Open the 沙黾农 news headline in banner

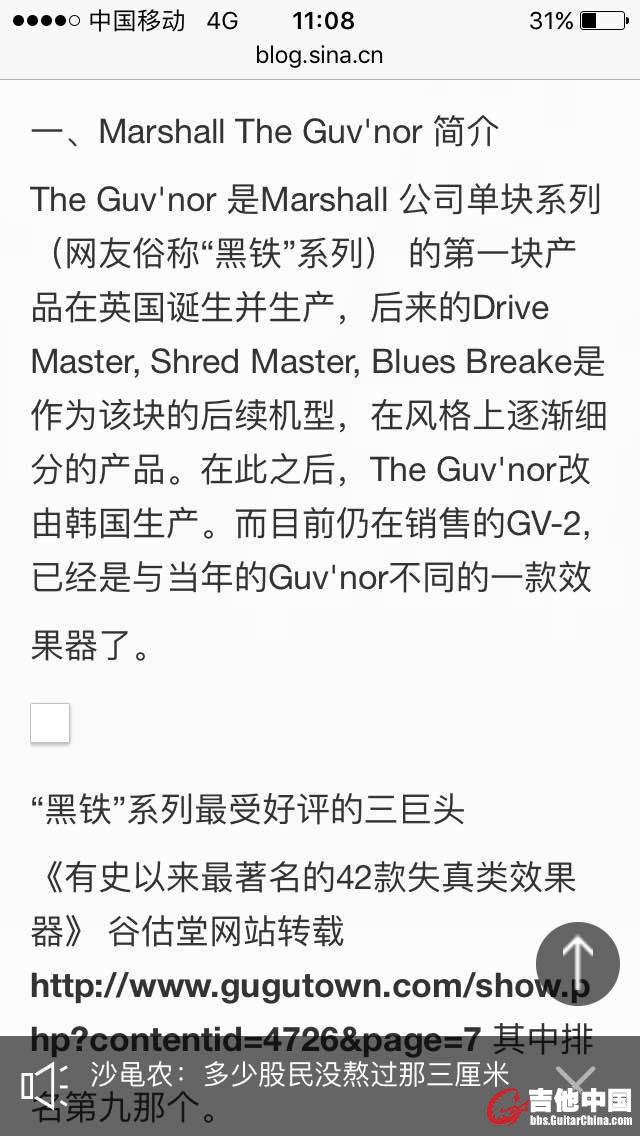(300, 1075)
